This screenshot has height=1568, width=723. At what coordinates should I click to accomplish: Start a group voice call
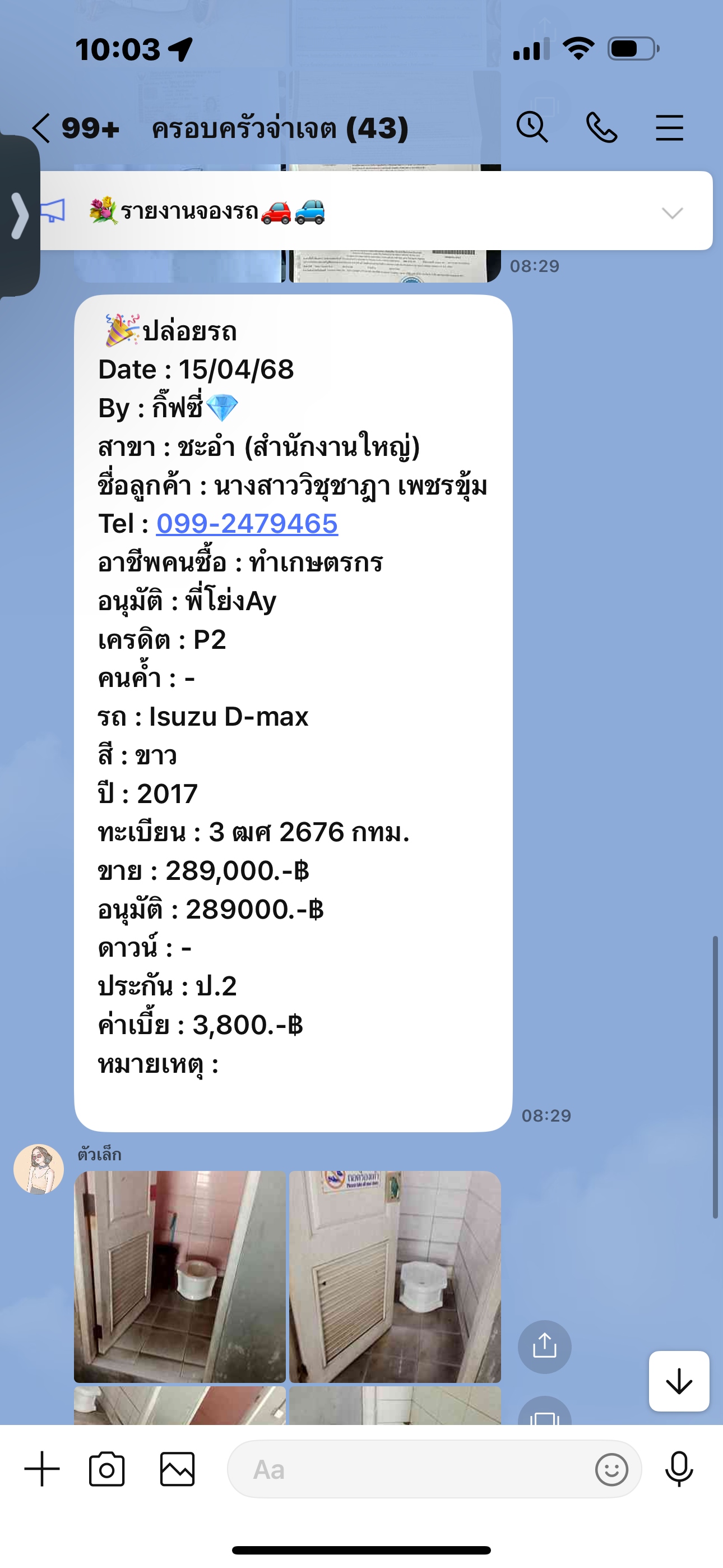click(x=601, y=128)
